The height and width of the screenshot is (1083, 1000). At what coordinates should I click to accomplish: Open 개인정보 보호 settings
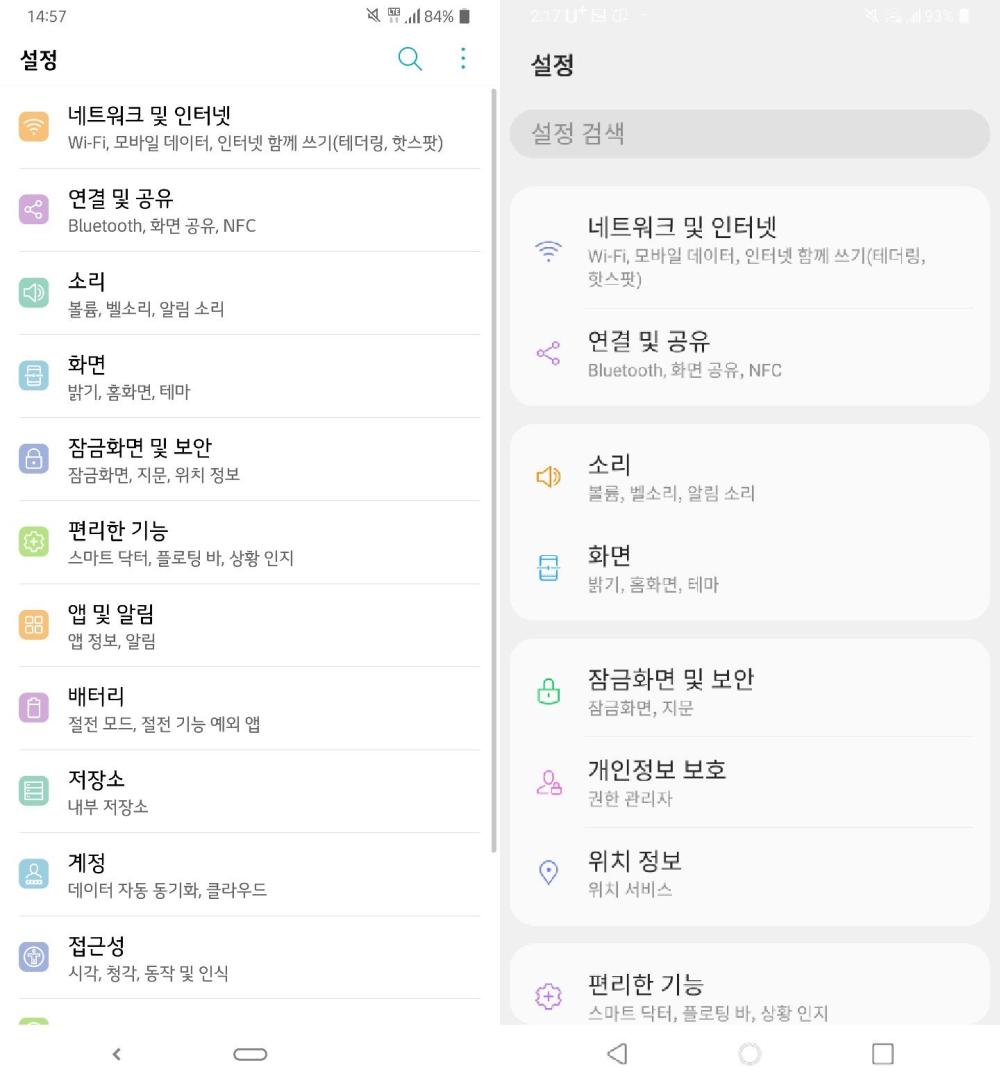pyautogui.click(x=749, y=782)
